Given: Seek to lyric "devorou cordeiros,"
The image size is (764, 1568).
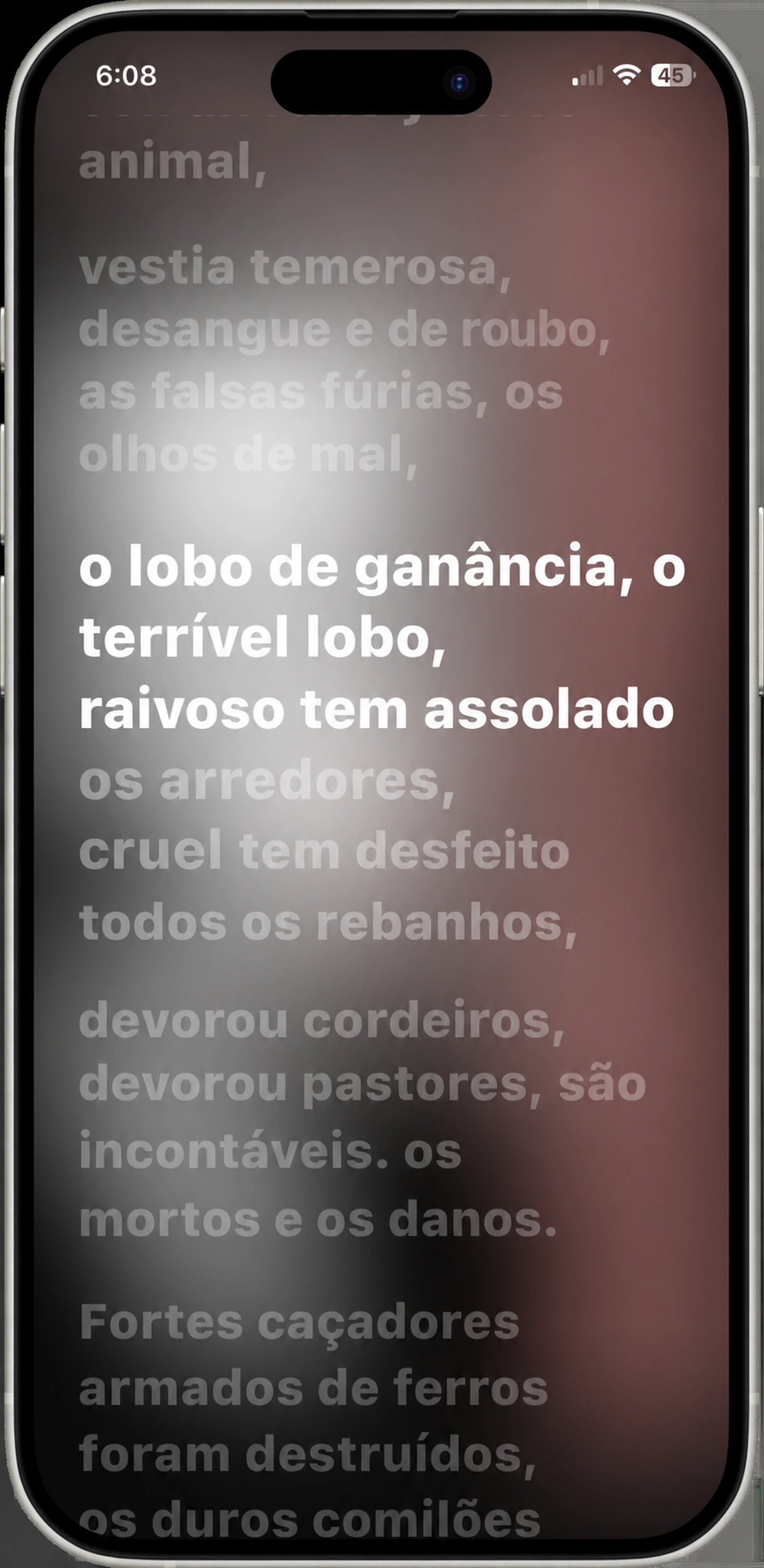Looking at the screenshot, I should click(x=321, y=1021).
